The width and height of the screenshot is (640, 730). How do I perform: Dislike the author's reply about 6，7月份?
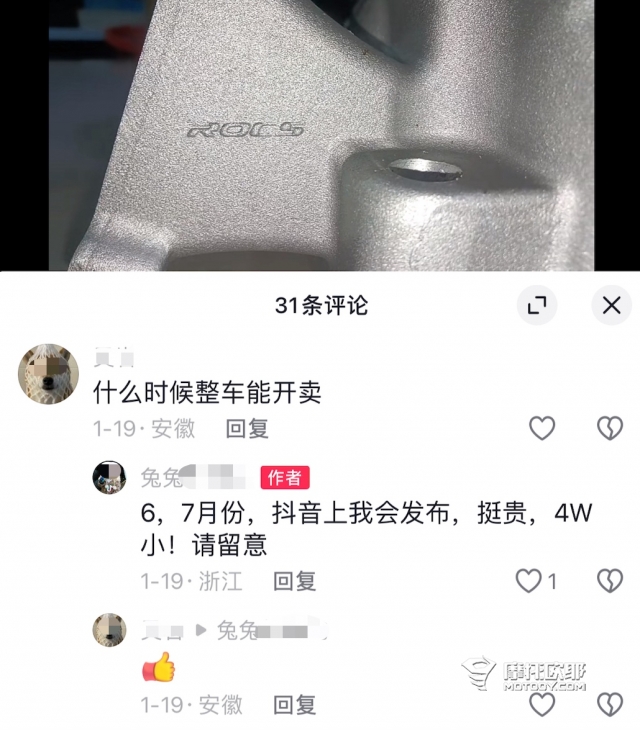[609, 580]
